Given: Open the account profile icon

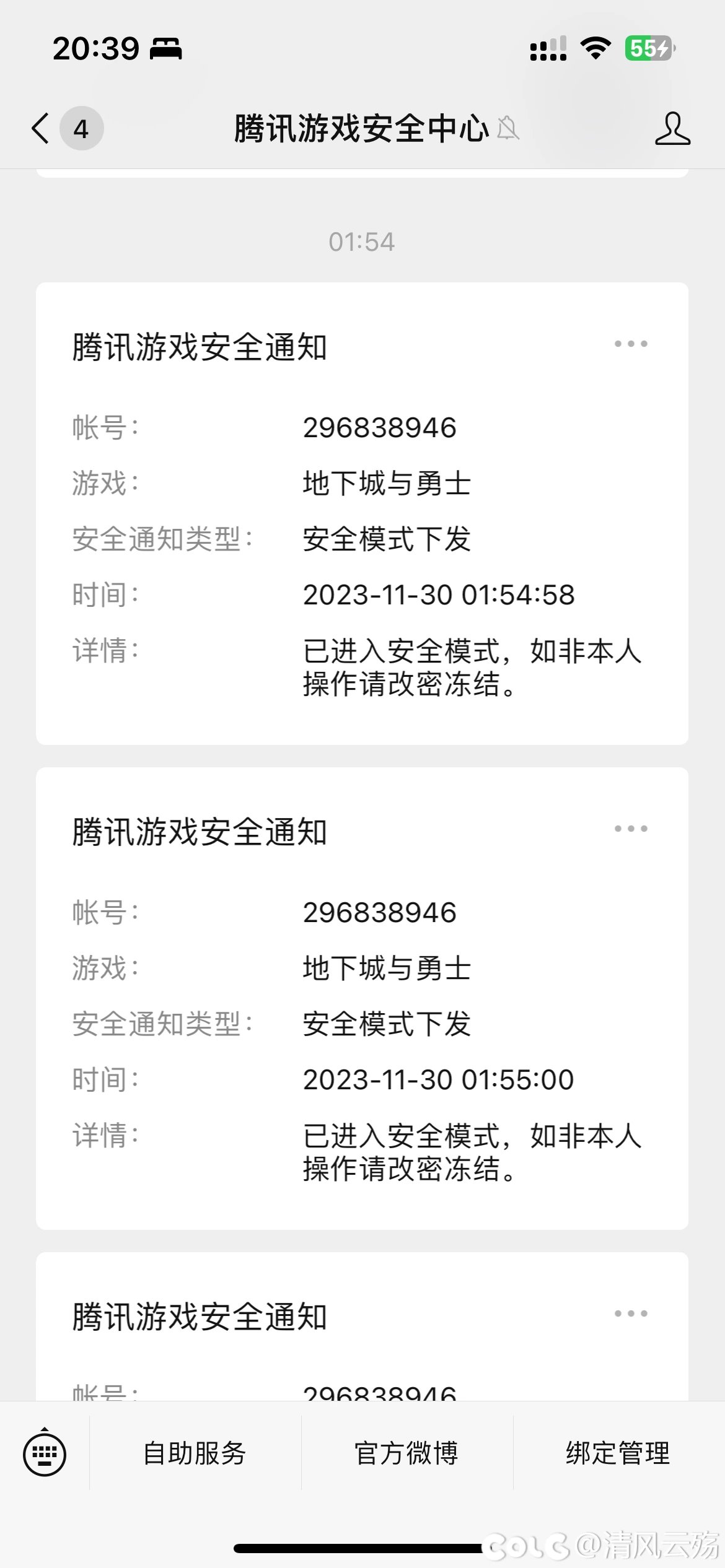Looking at the screenshot, I should (672, 129).
